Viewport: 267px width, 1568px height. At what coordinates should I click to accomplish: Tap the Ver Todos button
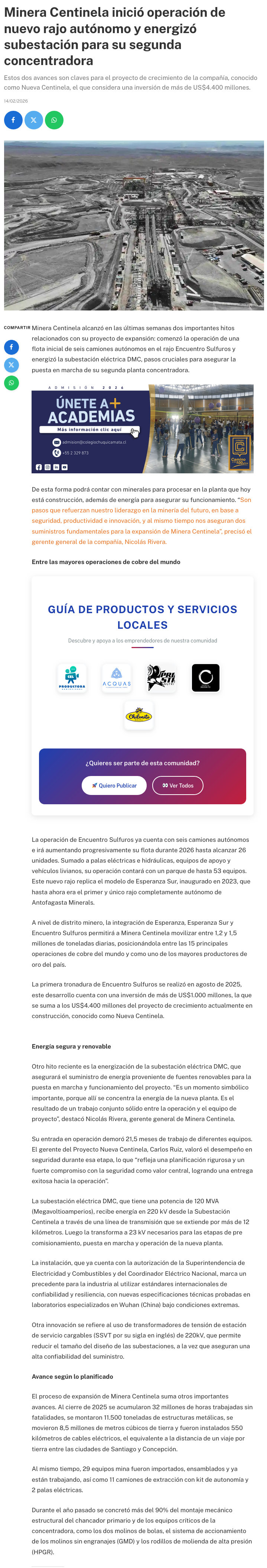[178, 785]
